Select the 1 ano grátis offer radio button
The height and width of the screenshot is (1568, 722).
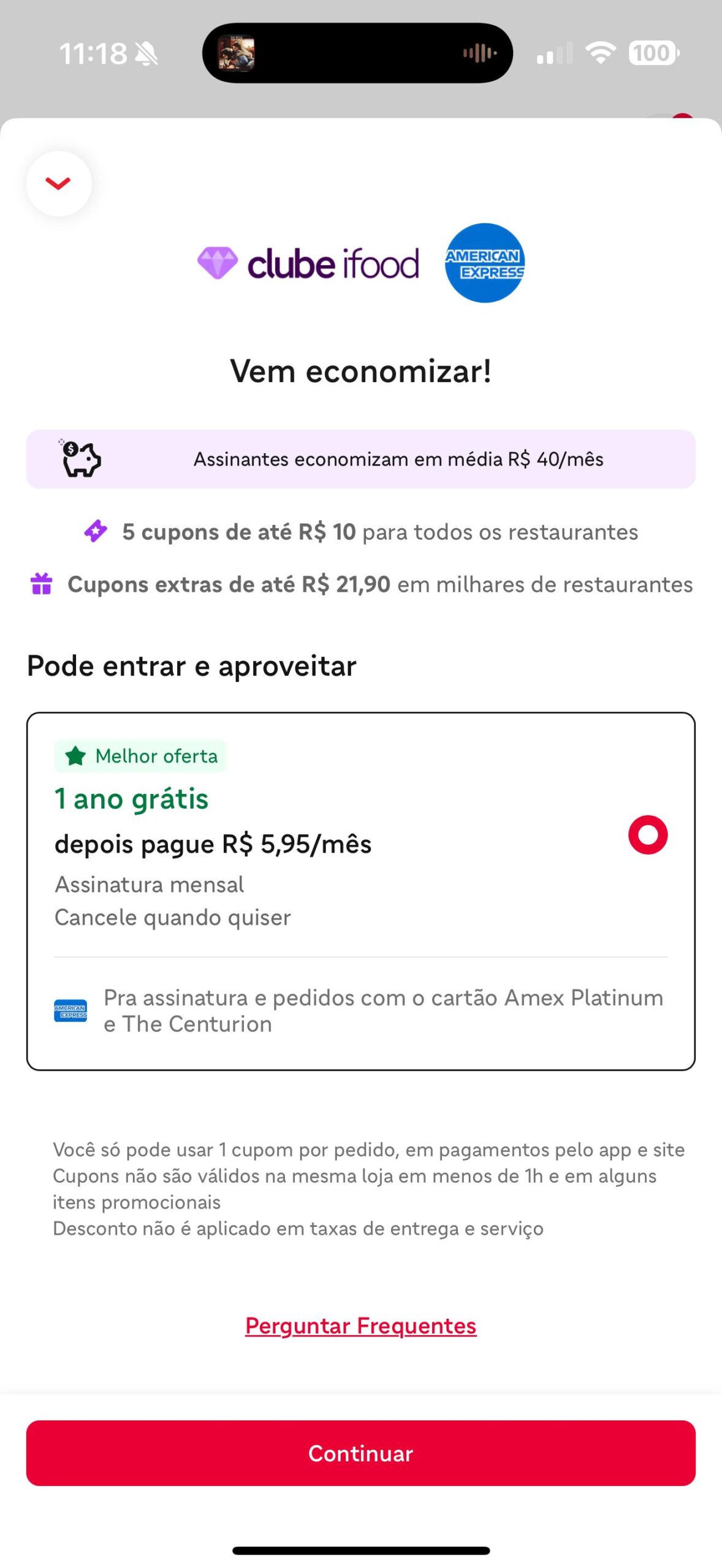647,834
